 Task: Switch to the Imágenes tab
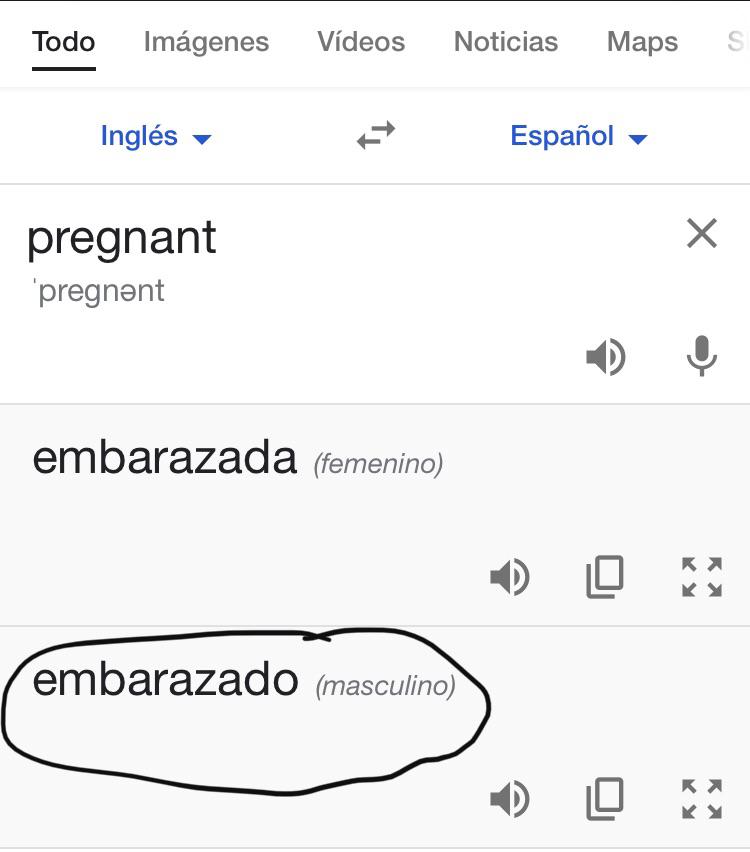pyautogui.click(x=205, y=42)
